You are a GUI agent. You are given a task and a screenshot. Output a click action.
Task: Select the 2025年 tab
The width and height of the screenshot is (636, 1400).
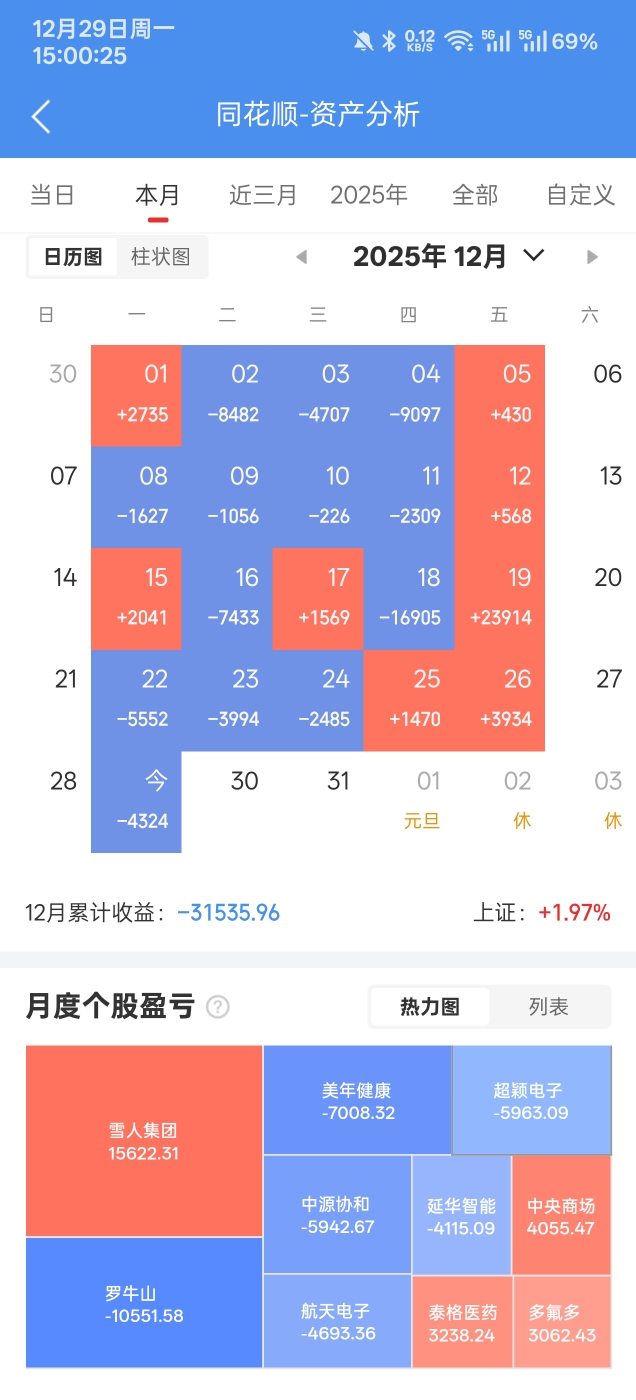[x=369, y=195]
